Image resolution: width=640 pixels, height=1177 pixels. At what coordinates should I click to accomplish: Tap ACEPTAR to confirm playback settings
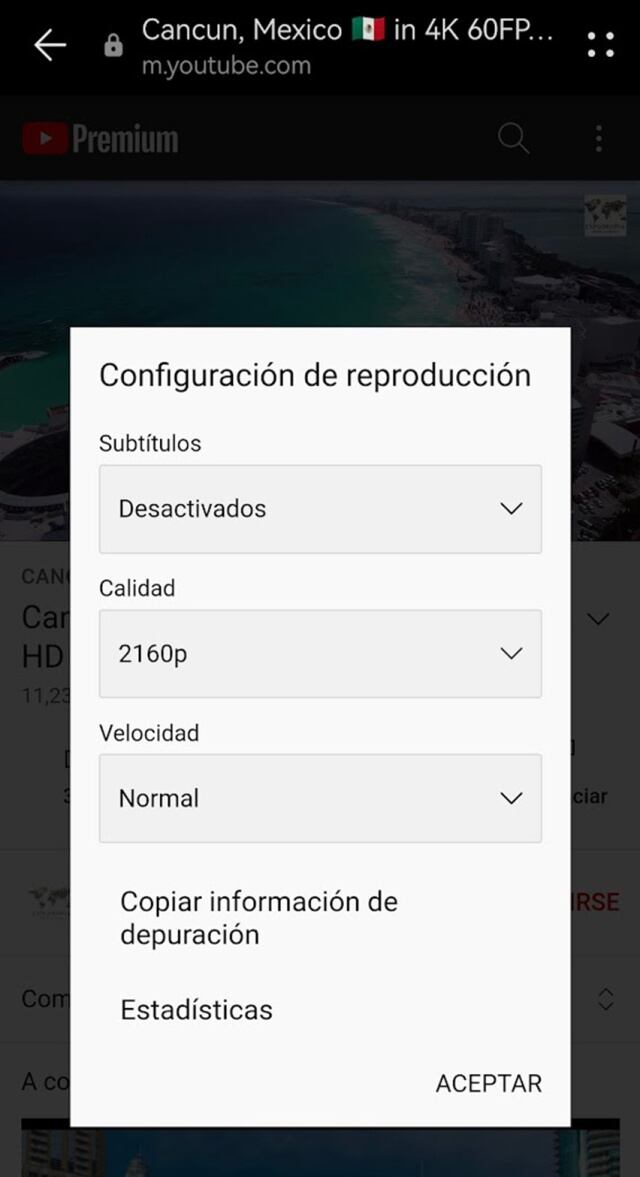488,1084
